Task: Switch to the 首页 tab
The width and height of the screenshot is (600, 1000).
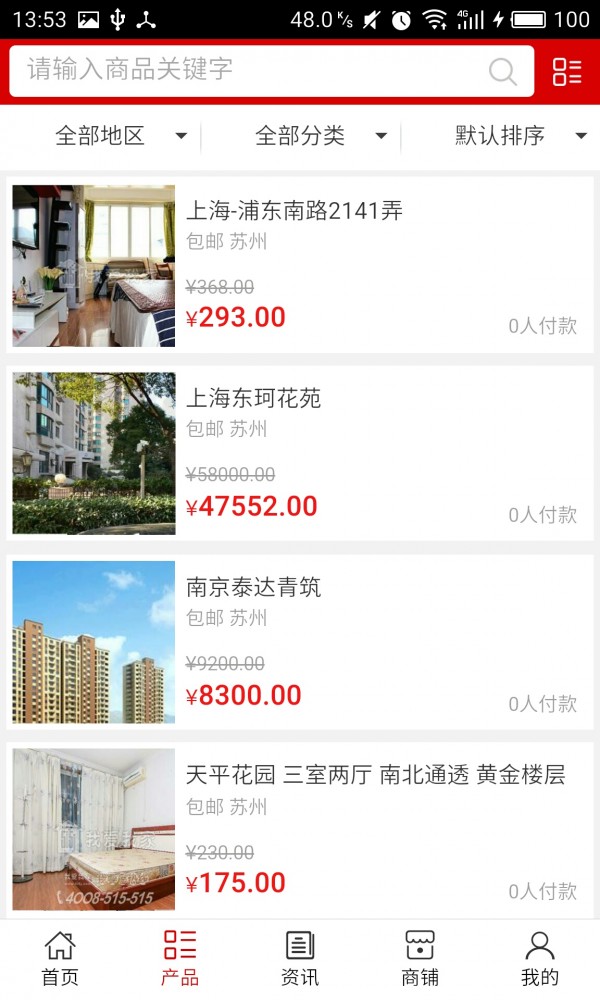Action: [x=60, y=958]
